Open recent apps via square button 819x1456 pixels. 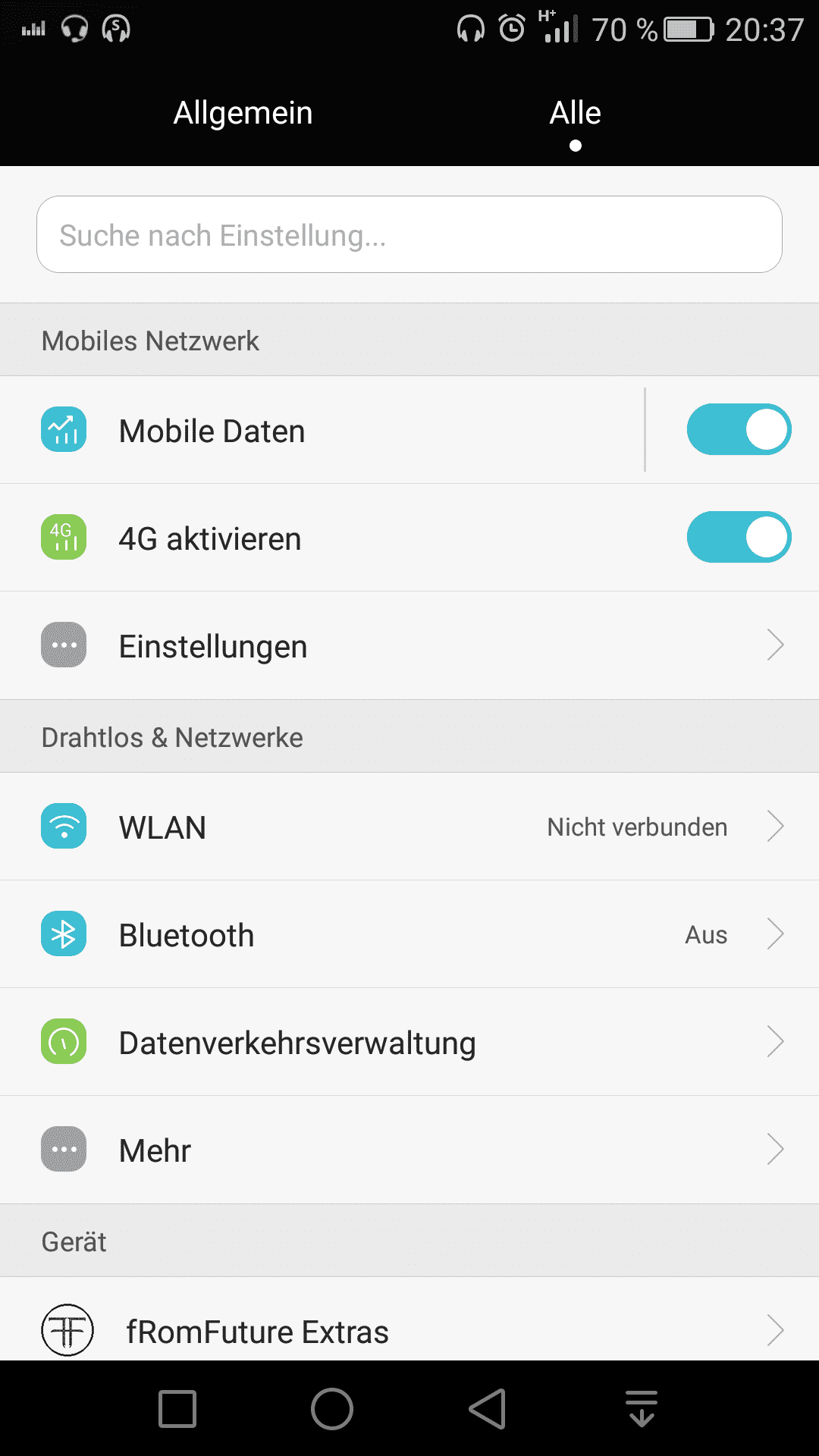pyautogui.click(x=177, y=1409)
